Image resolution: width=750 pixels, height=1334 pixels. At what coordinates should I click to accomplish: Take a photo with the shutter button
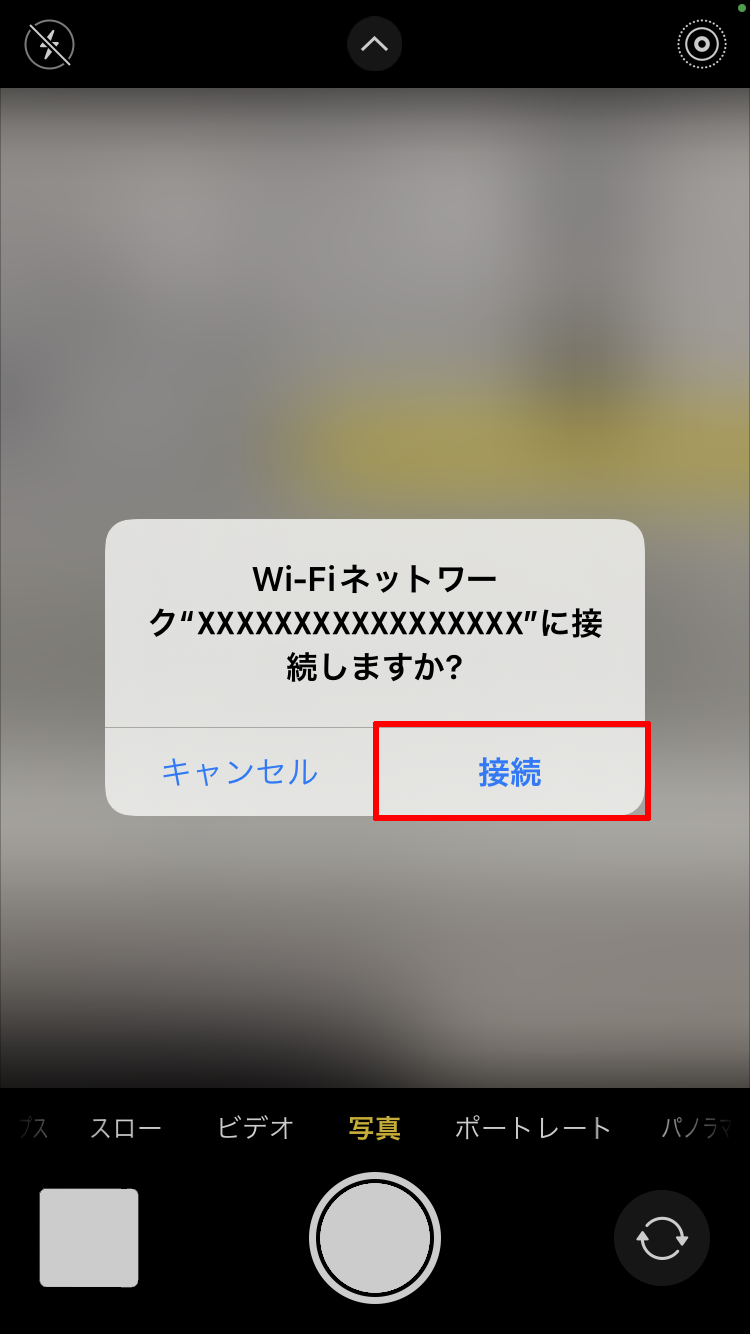[374, 1238]
